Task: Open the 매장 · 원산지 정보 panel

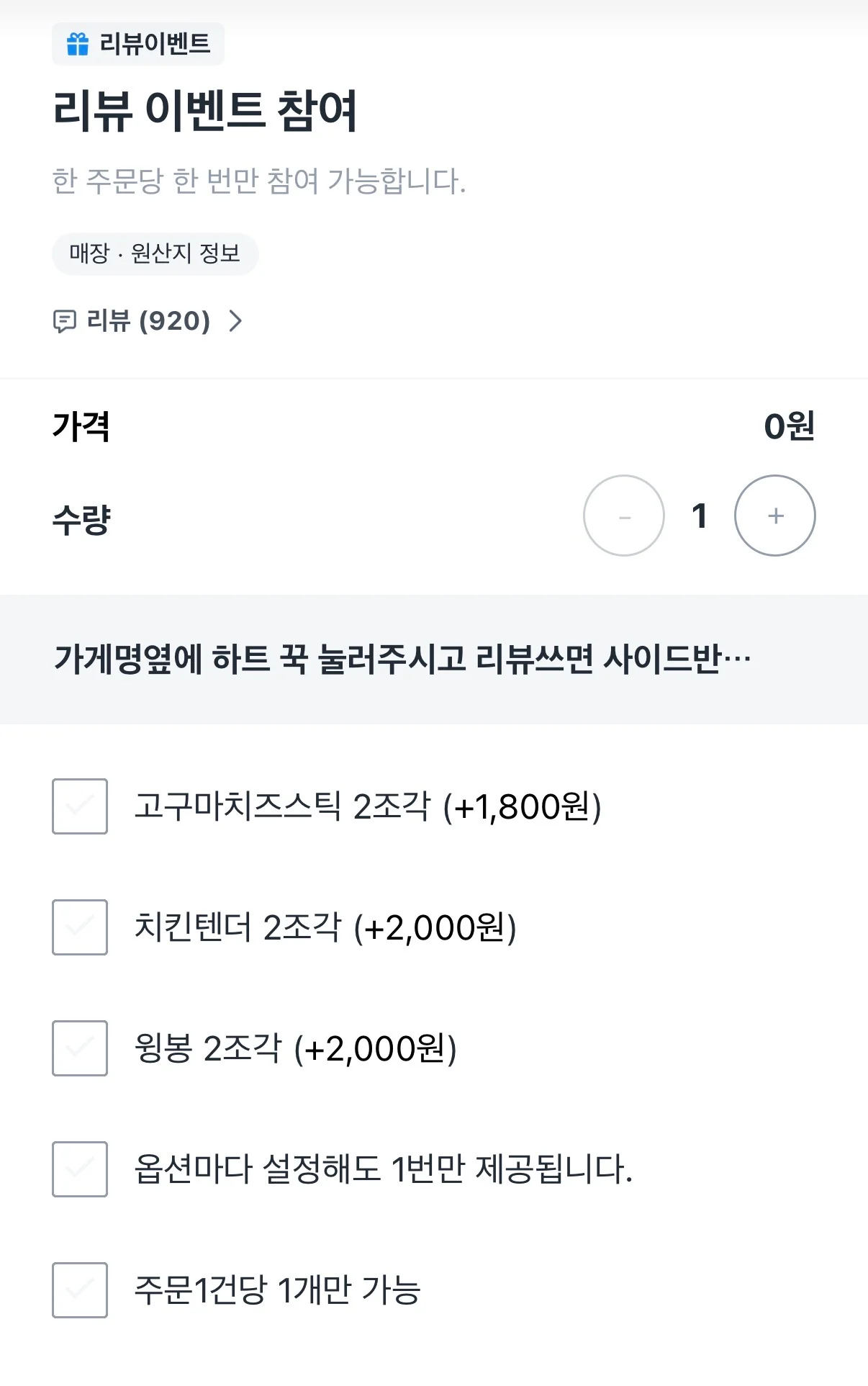Action: click(155, 253)
